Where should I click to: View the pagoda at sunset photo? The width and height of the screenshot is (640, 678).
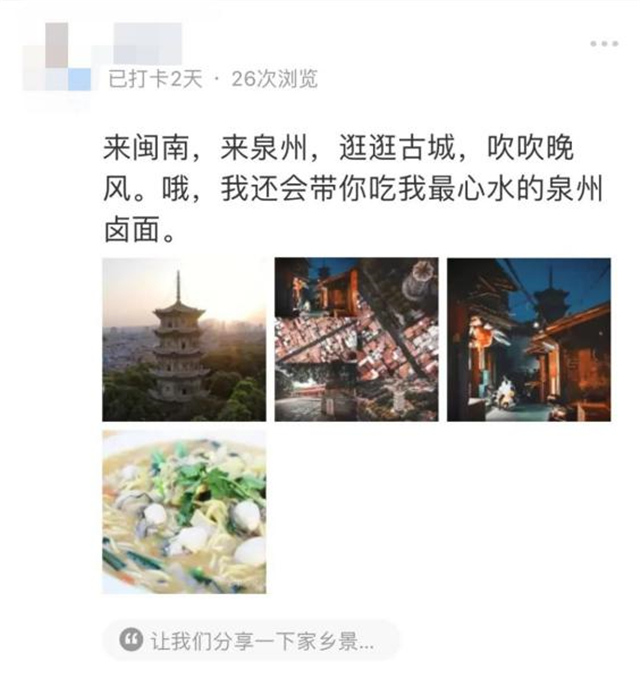point(184,339)
